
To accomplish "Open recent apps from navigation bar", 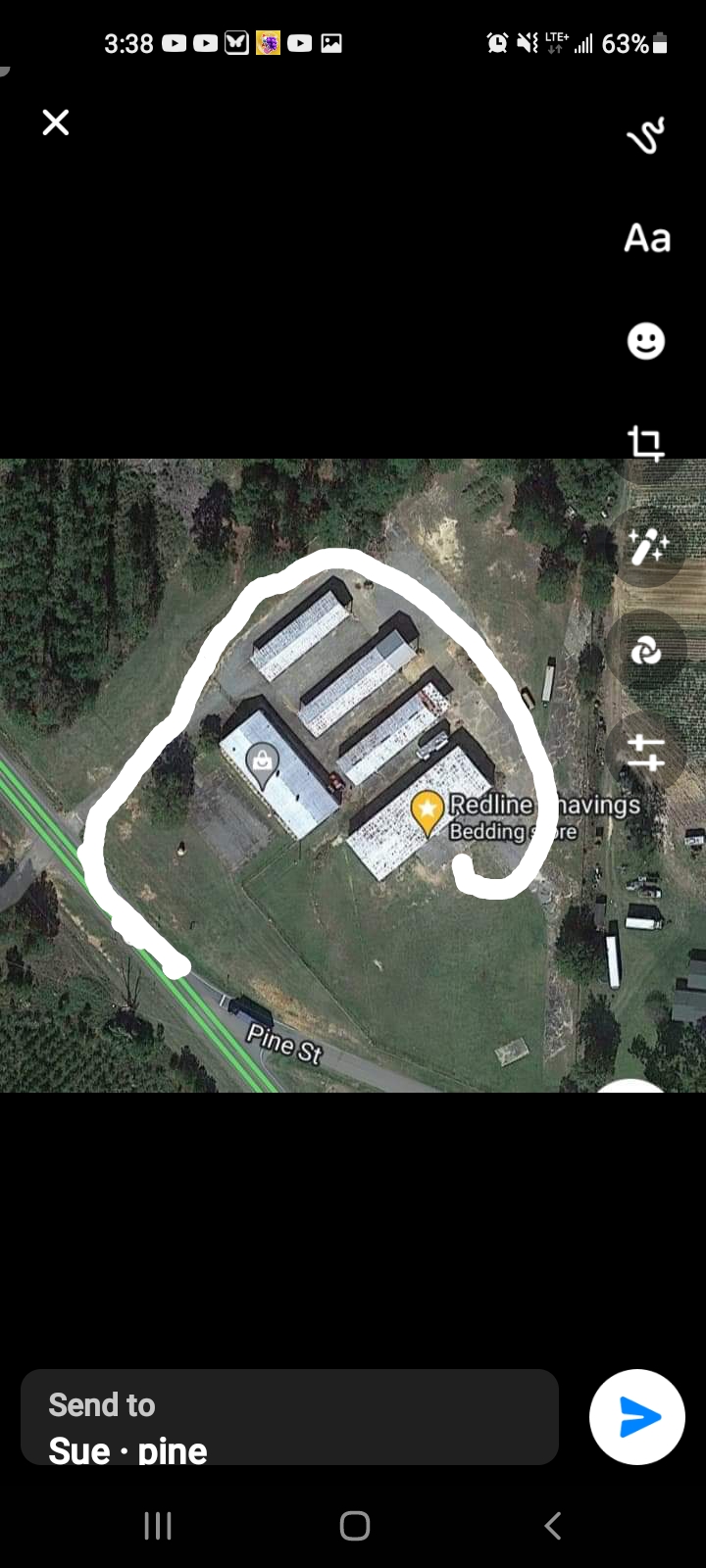I will point(158,1526).
